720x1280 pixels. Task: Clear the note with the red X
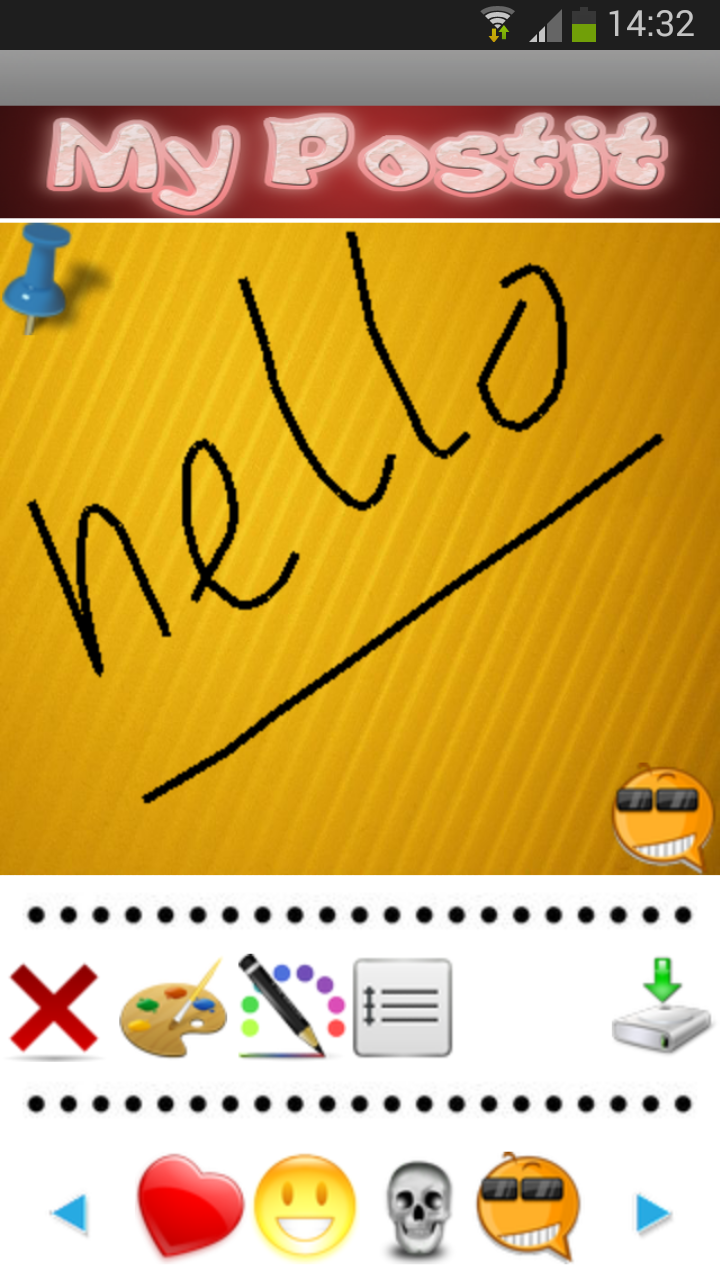coord(54,1008)
